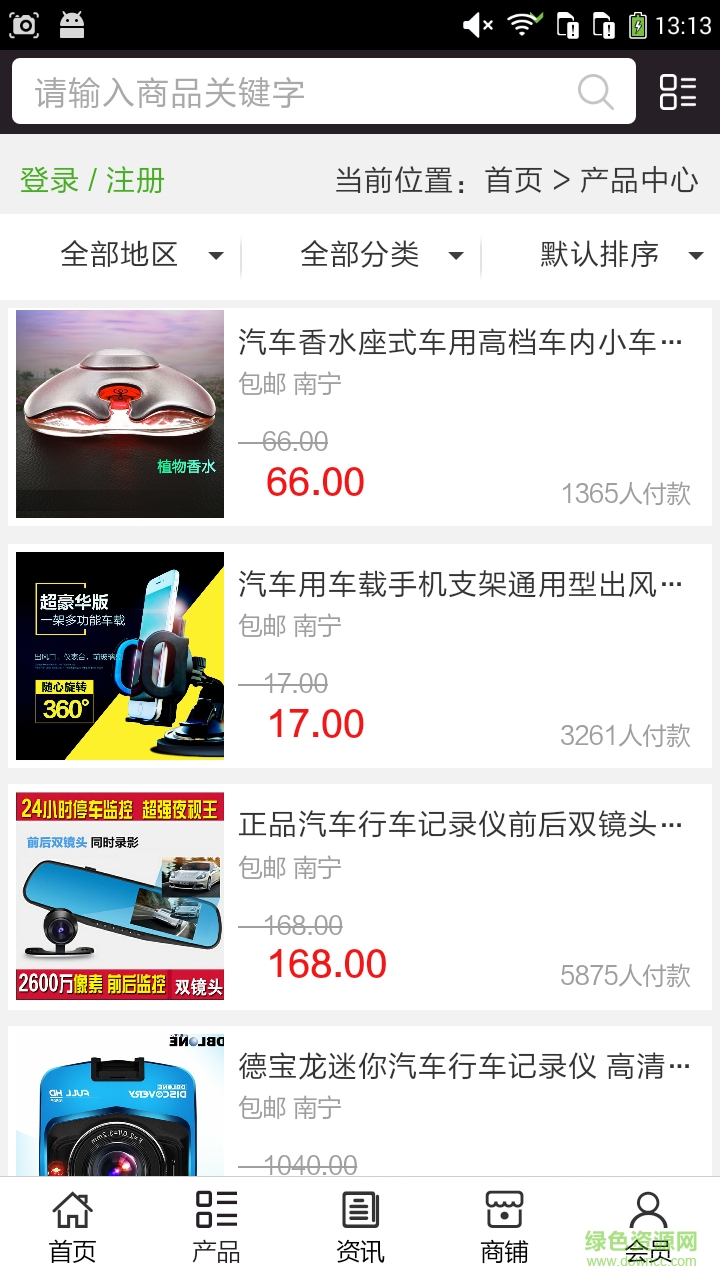Tap the search magnifier icon
The image size is (720, 1280).
[x=595, y=92]
